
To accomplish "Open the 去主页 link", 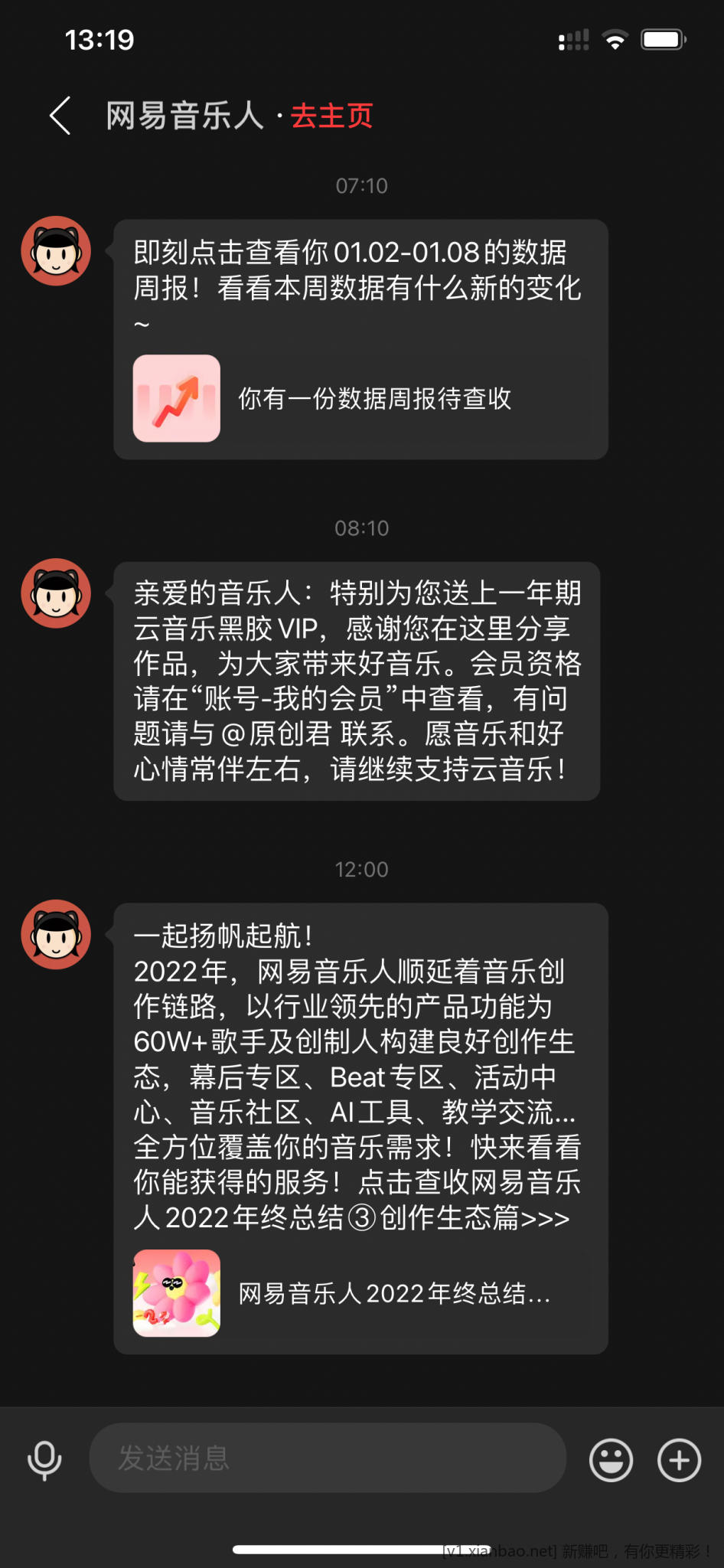I will click(x=331, y=116).
